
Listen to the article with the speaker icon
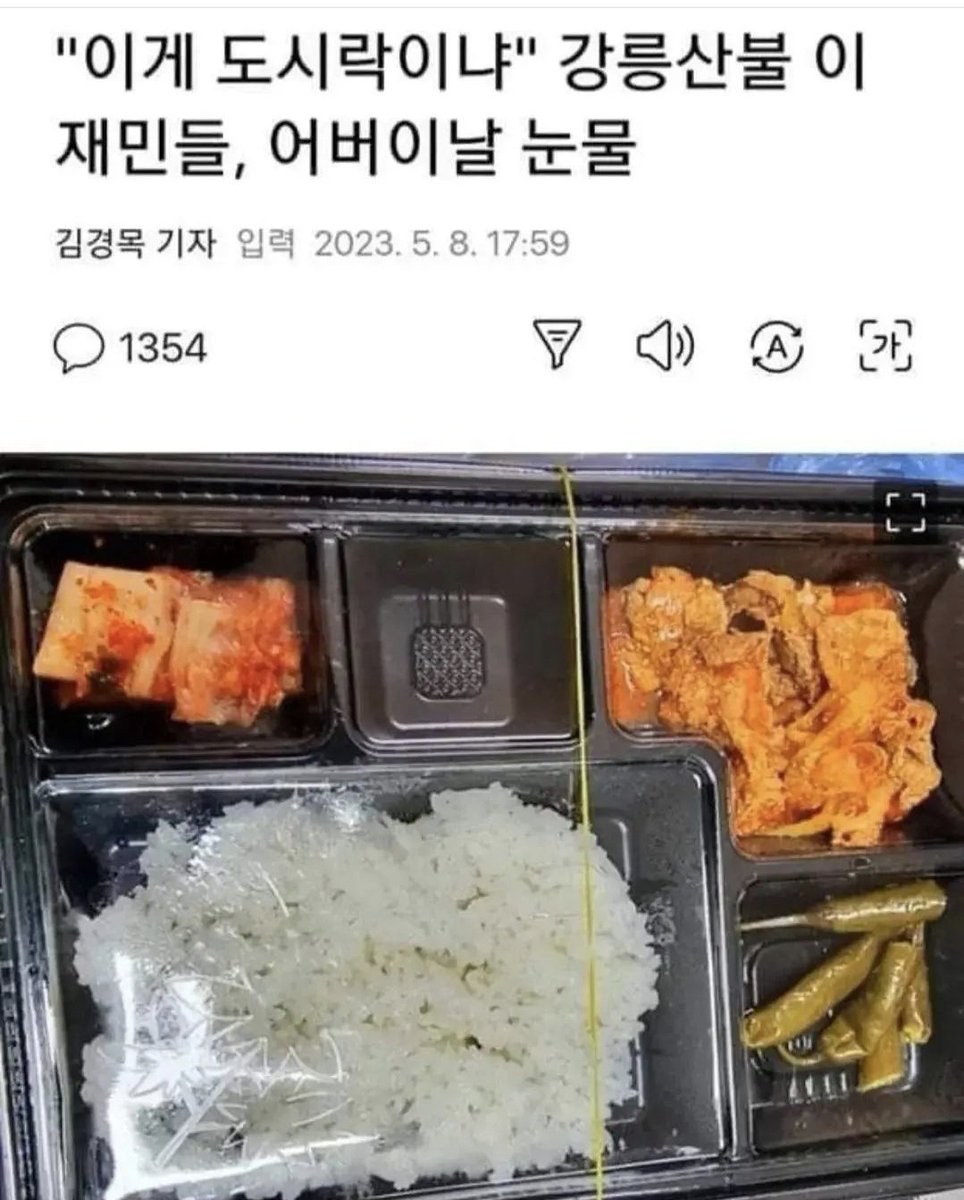click(666, 347)
